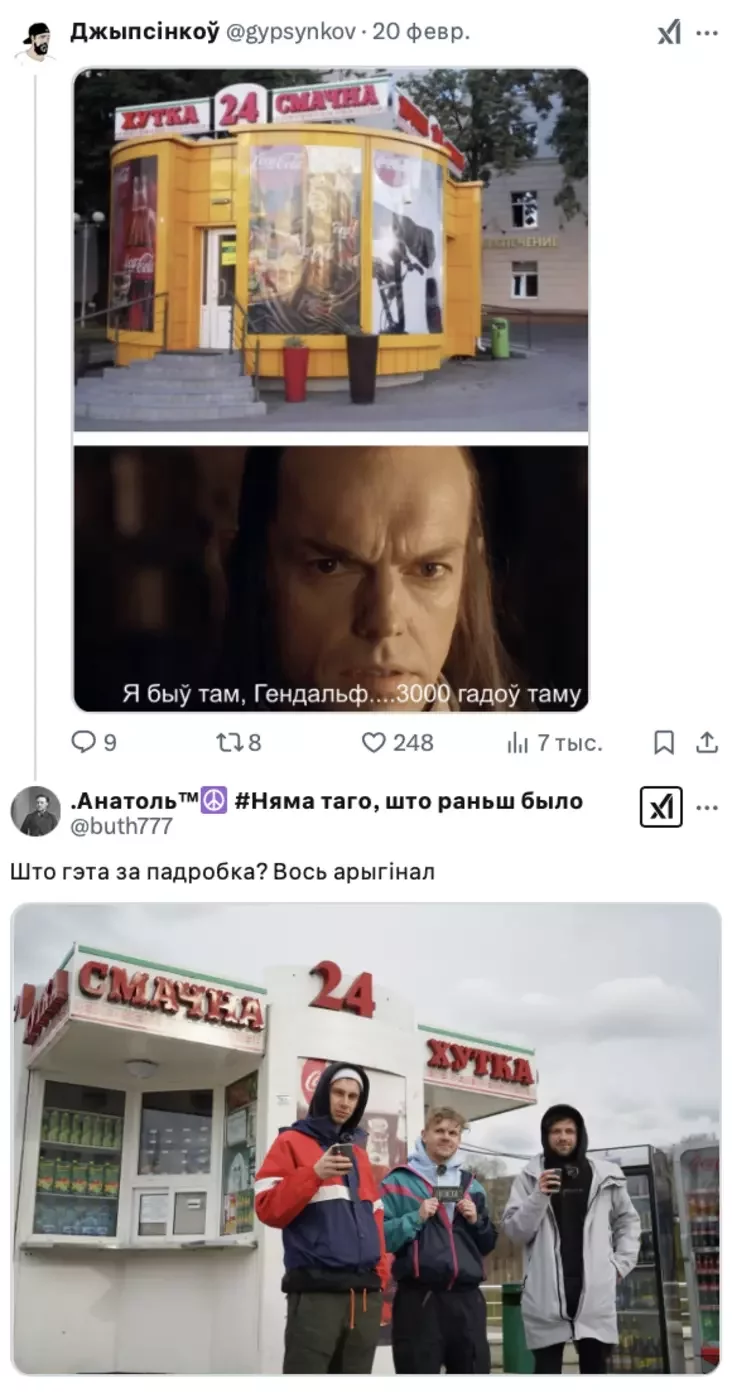The width and height of the screenshot is (732, 1393).
Task: Open Джыпсінкоў's profile avatar
Action: [x=36, y=40]
